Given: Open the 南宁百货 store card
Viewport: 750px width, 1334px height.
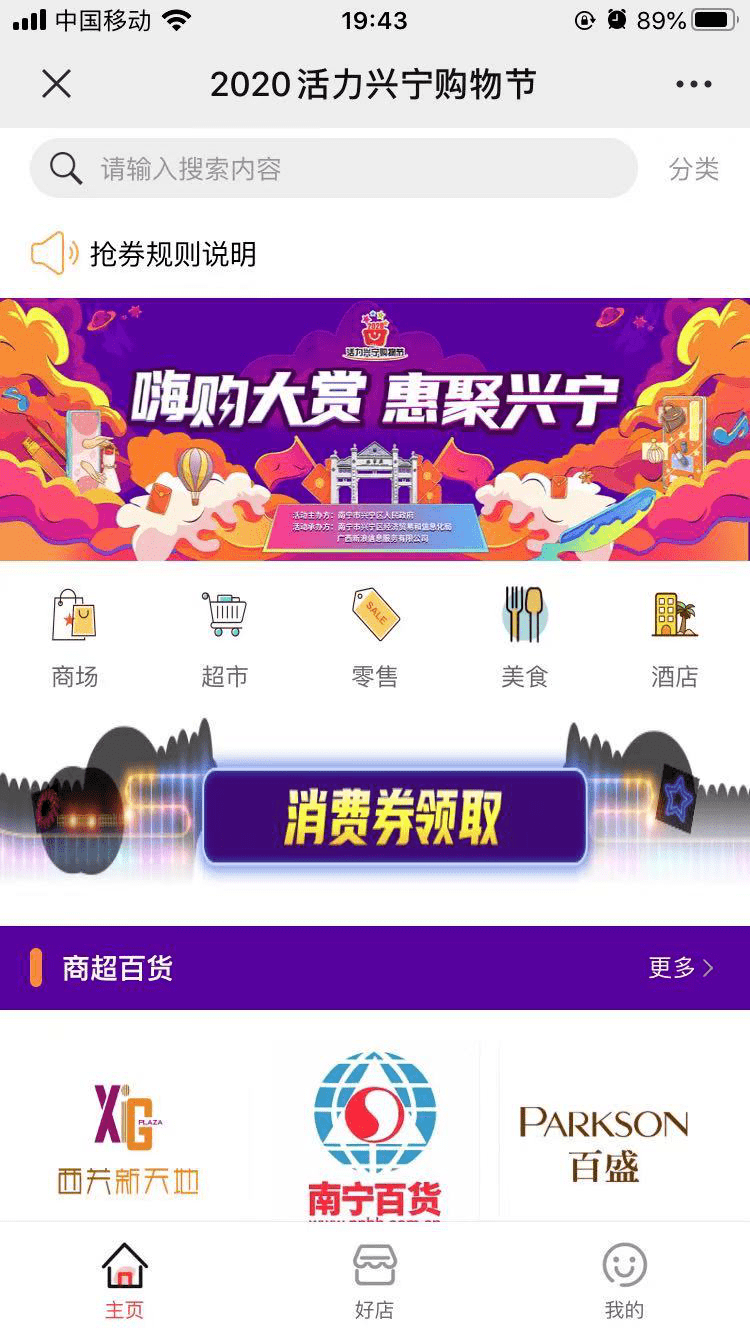Looking at the screenshot, I should point(375,1130).
